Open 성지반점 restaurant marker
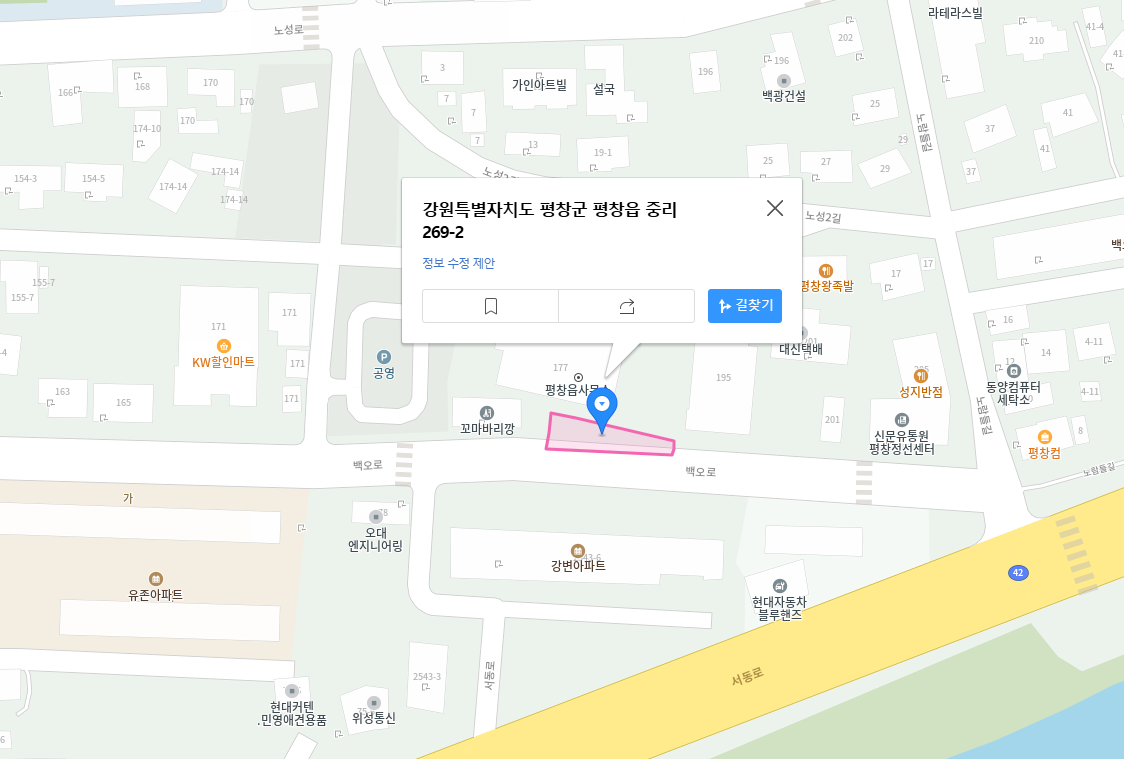The height and width of the screenshot is (759, 1124). (921, 376)
